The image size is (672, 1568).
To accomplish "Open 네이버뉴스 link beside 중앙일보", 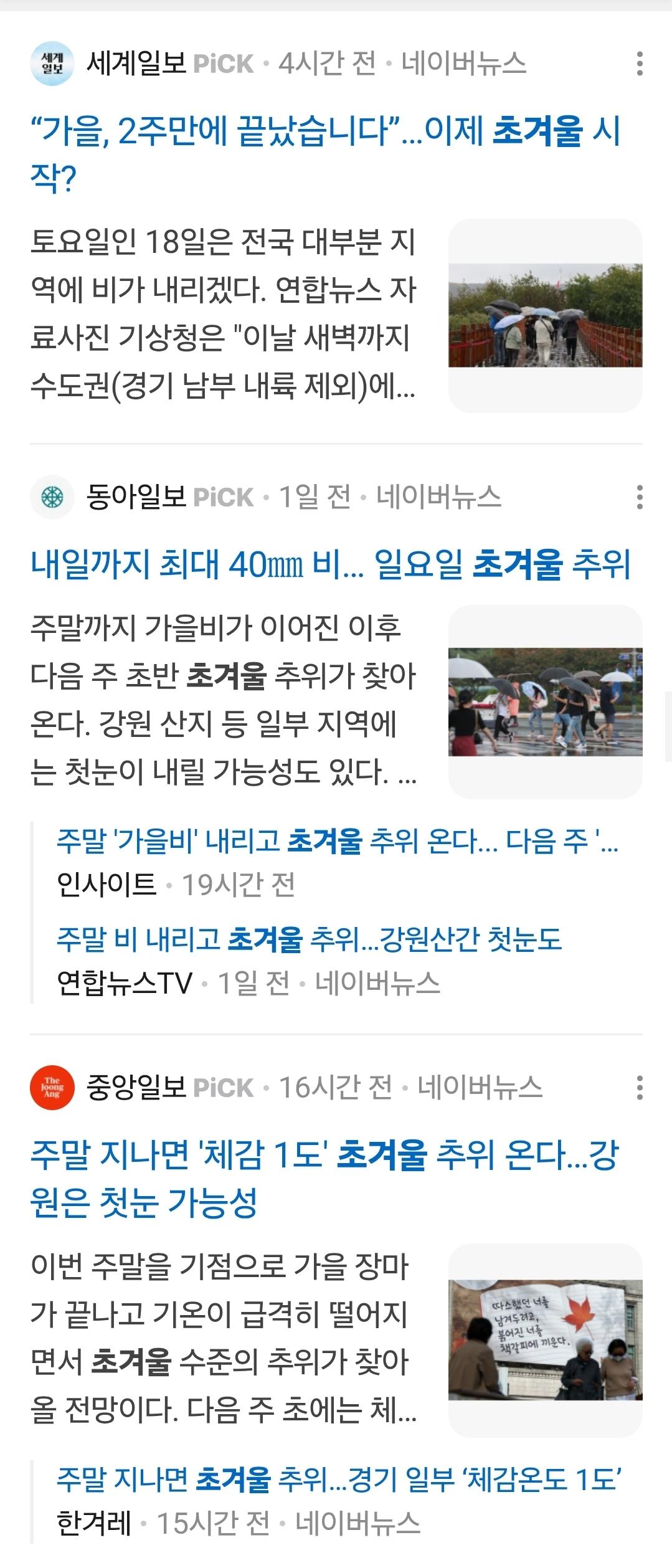I will (480, 1087).
